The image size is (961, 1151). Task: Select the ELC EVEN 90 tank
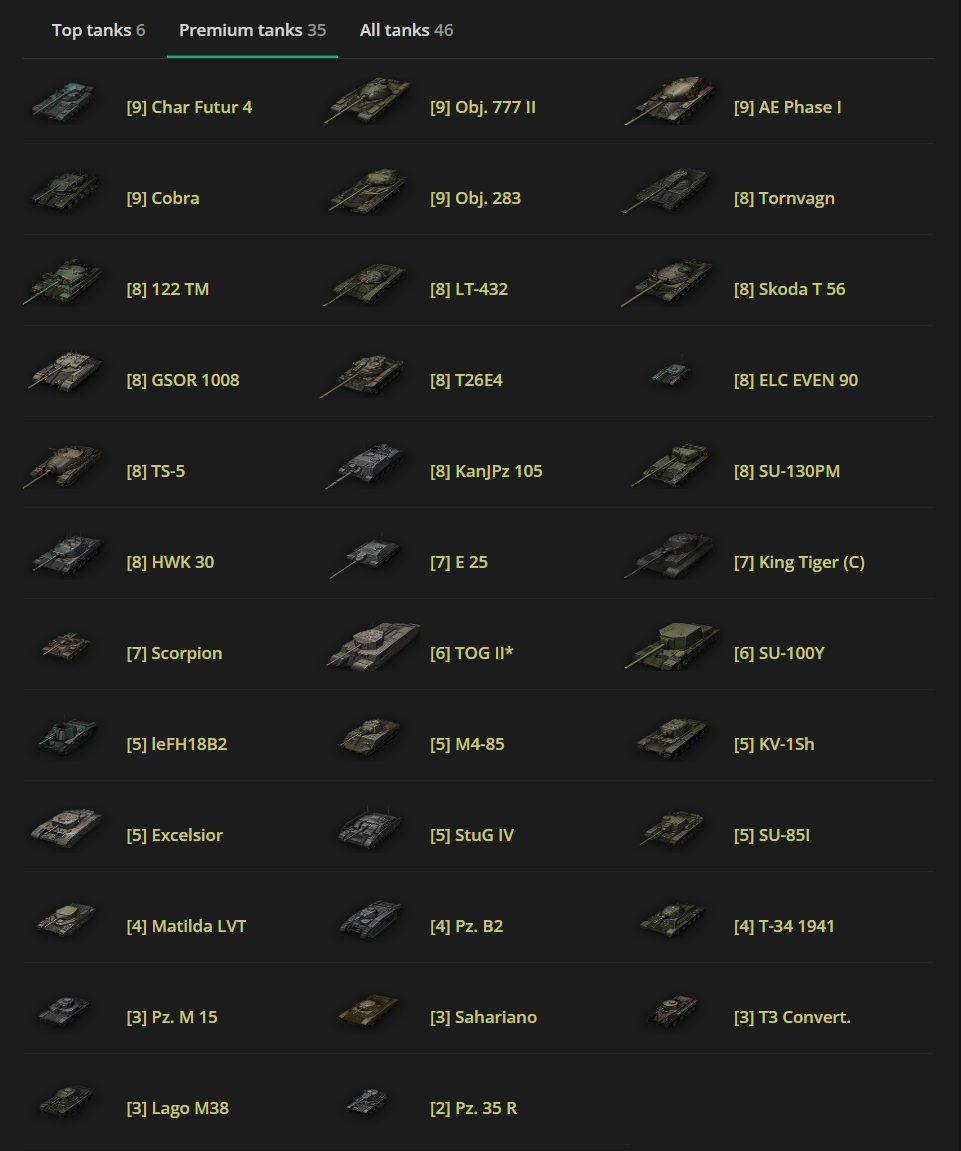795,380
